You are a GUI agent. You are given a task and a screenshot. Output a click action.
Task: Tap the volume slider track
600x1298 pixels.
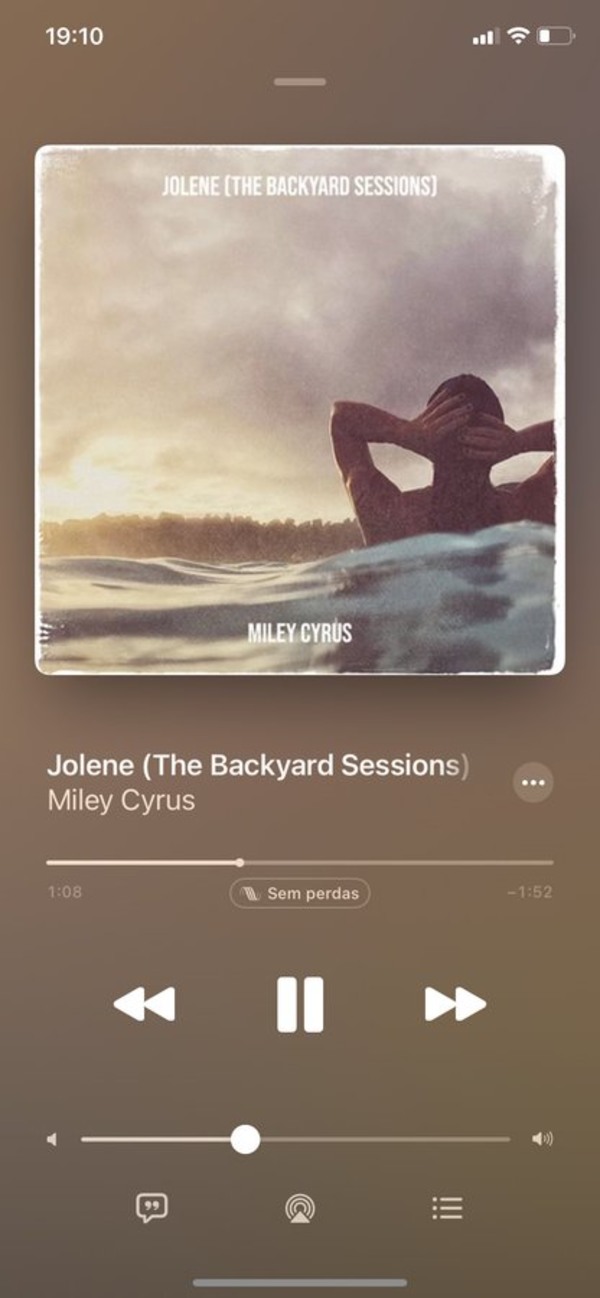click(x=380, y=1139)
